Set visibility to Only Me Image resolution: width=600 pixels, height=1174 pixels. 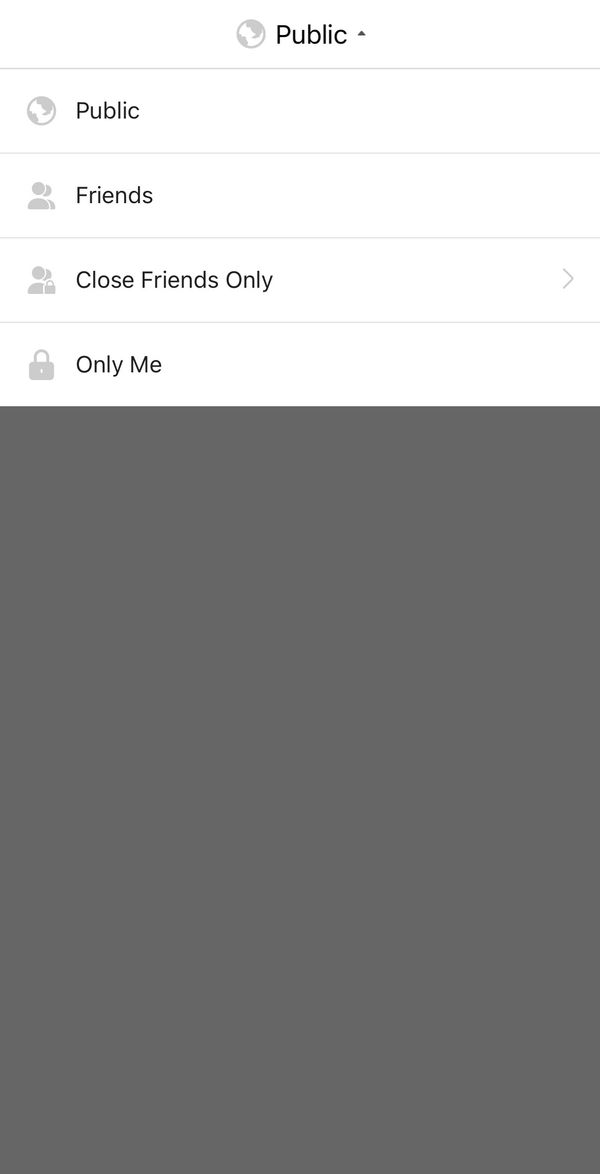coord(300,365)
